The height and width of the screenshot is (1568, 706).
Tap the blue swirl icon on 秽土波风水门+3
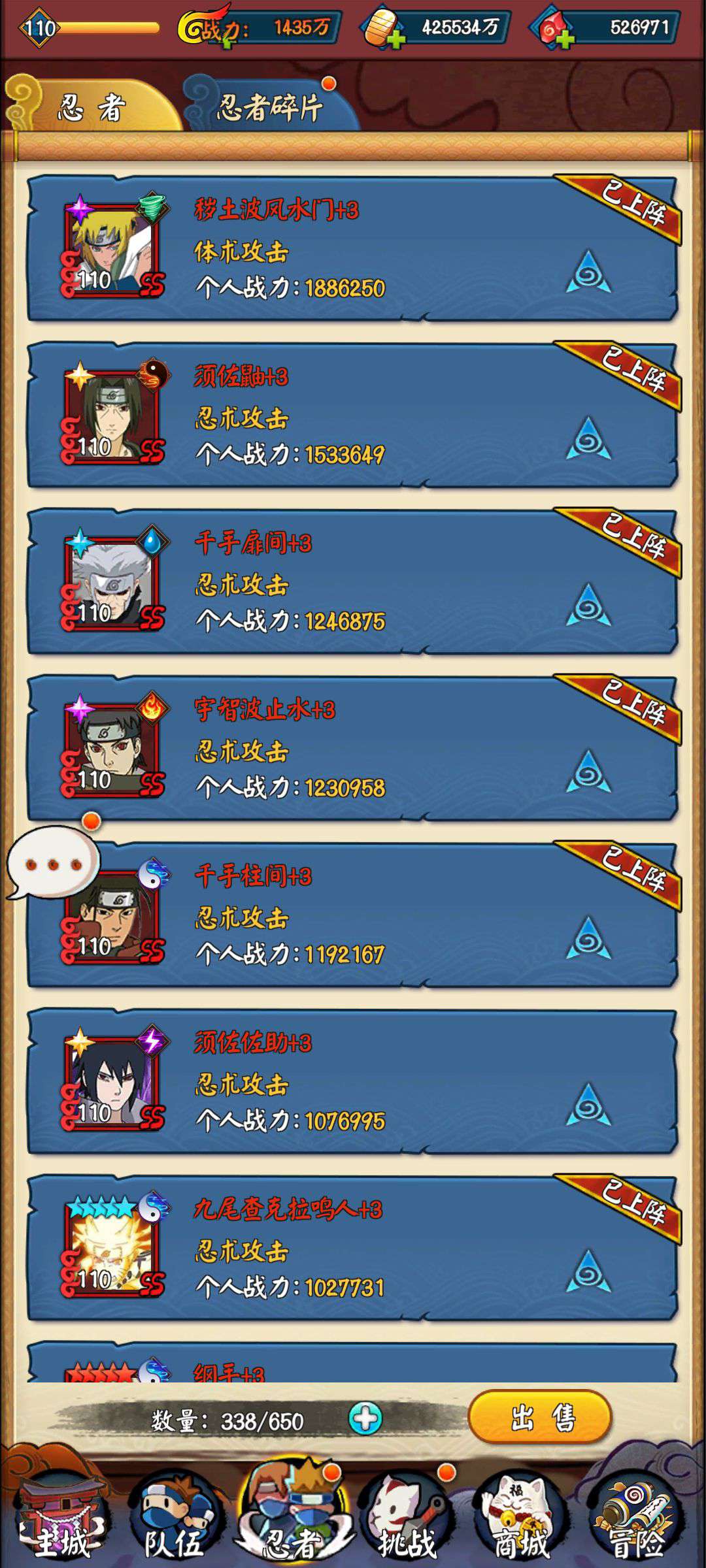(x=588, y=271)
